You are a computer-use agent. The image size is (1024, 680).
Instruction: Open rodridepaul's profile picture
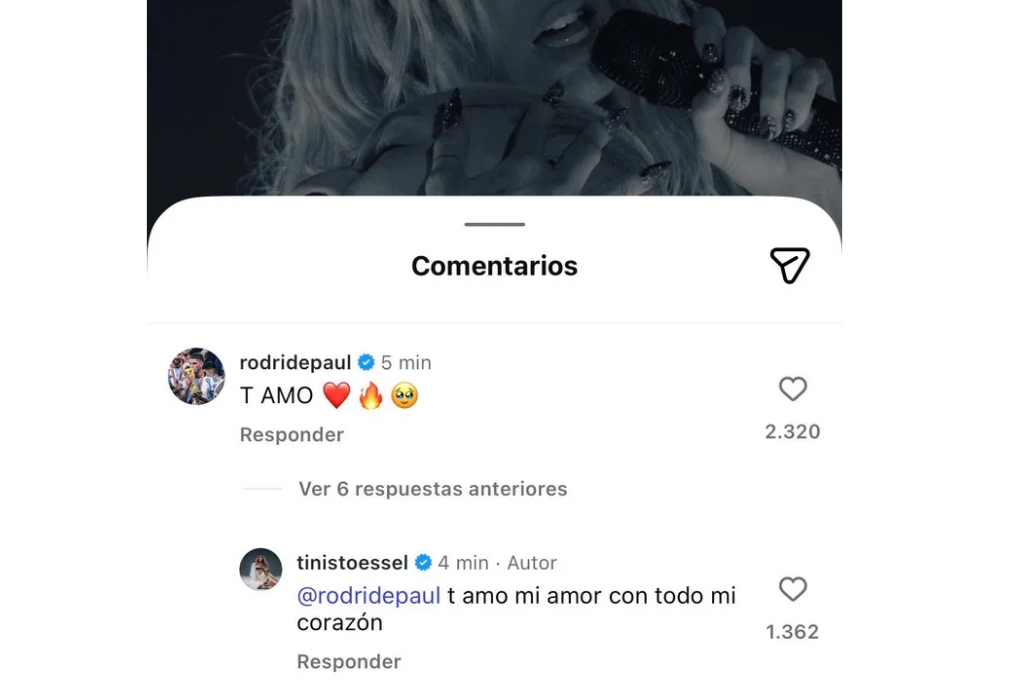click(x=196, y=376)
